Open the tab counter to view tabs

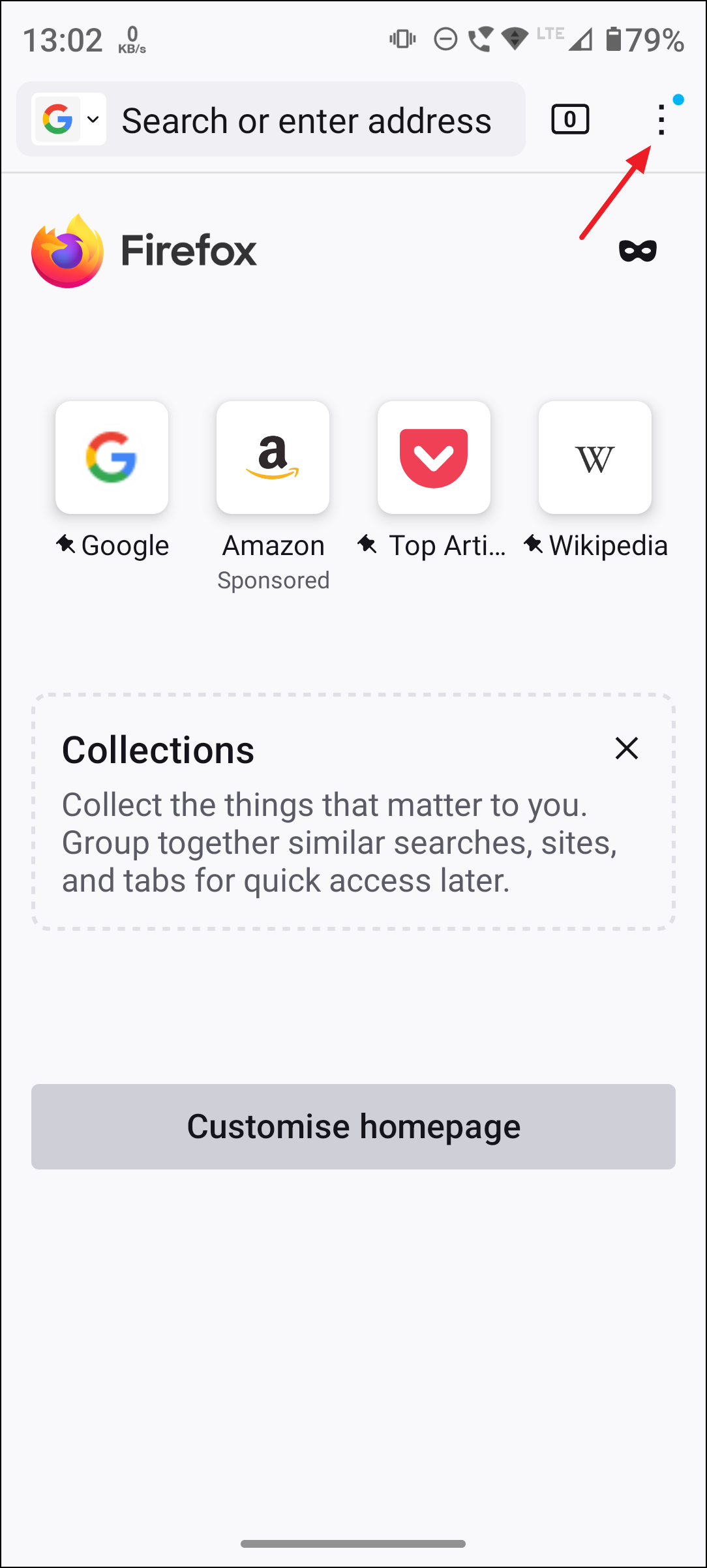pyautogui.click(x=569, y=119)
